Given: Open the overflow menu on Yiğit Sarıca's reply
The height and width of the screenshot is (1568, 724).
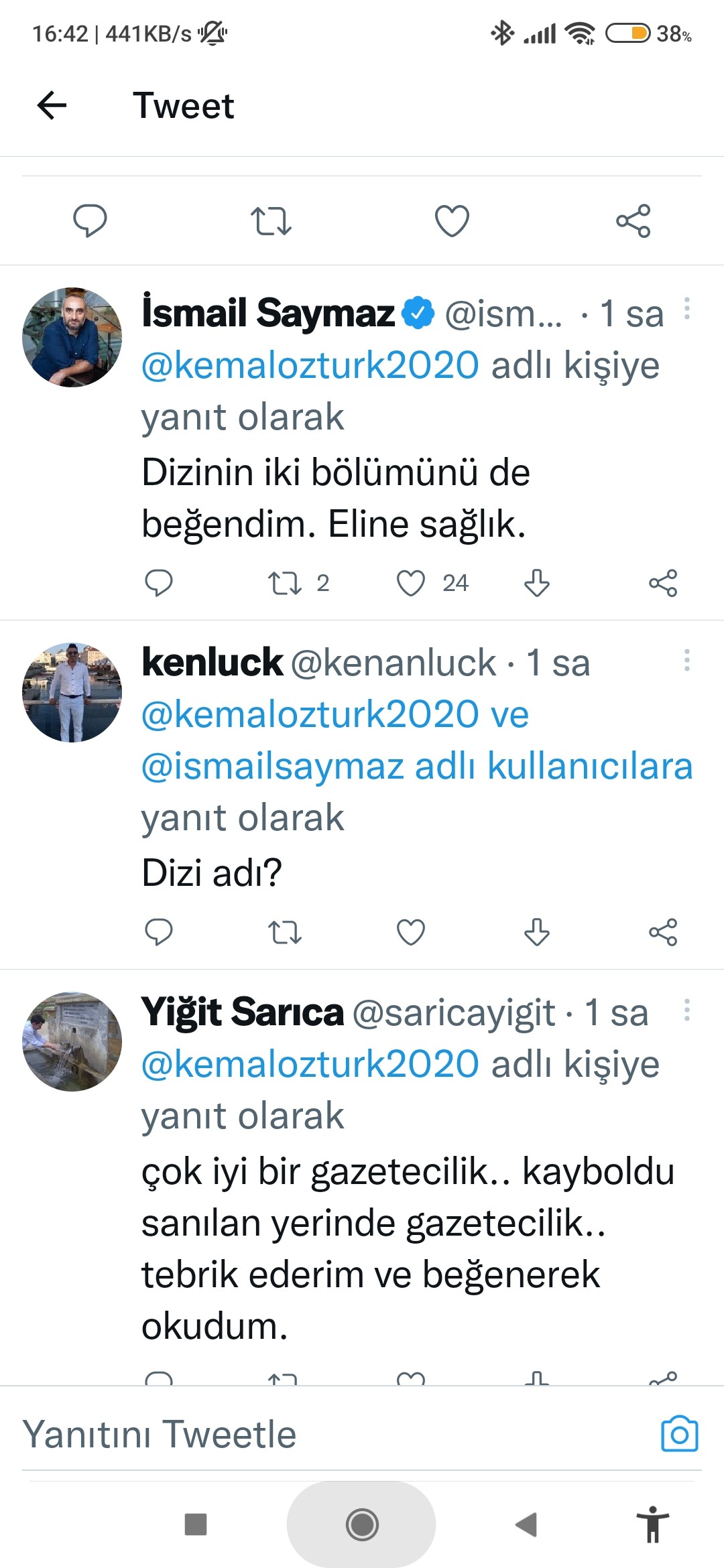Looking at the screenshot, I should pos(686,1010).
